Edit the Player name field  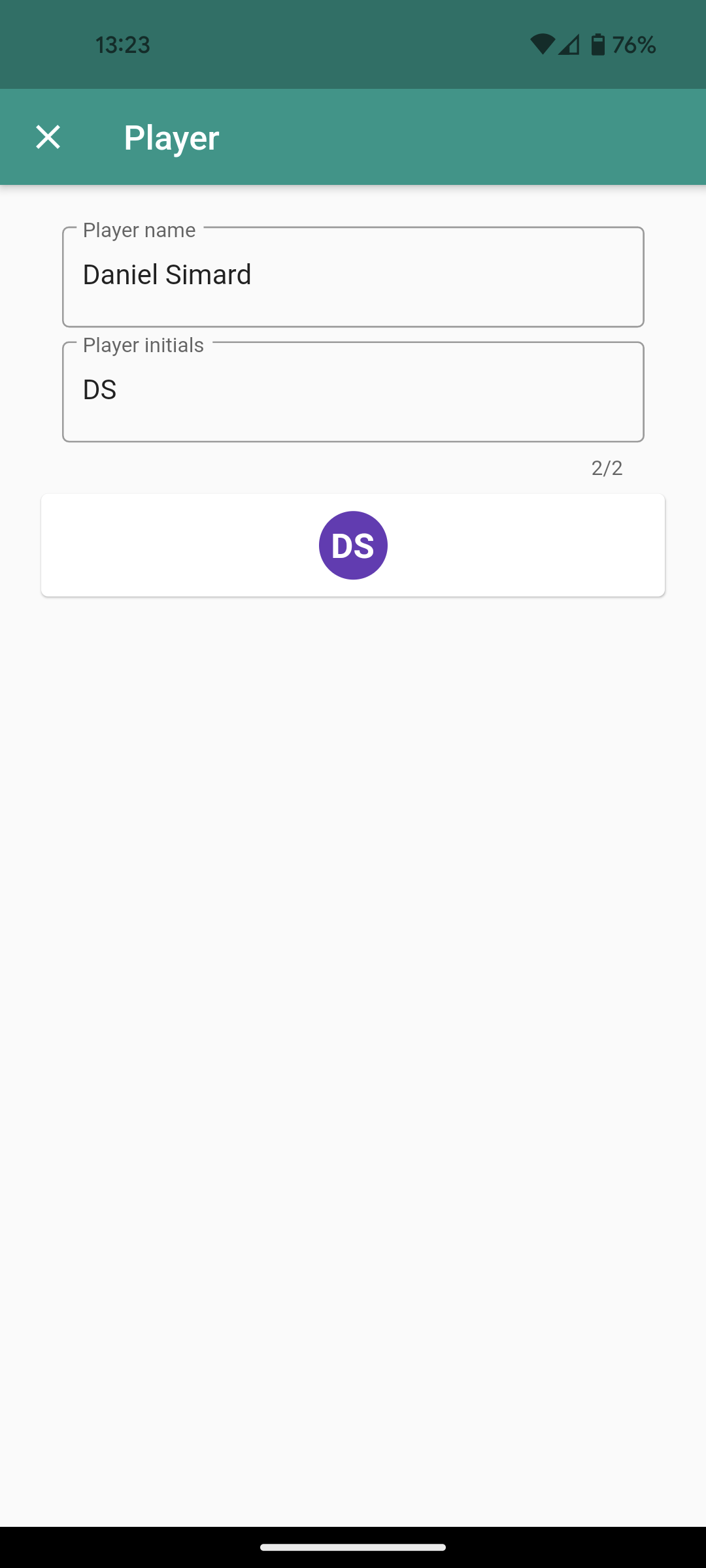tap(353, 276)
